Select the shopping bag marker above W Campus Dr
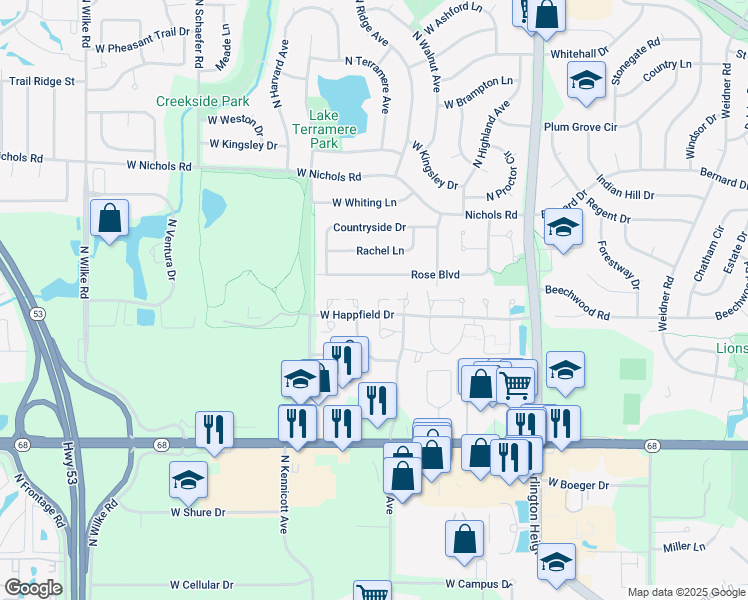Image resolution: width=748 pixels, height=600 pixels. (x=465, y=540)
